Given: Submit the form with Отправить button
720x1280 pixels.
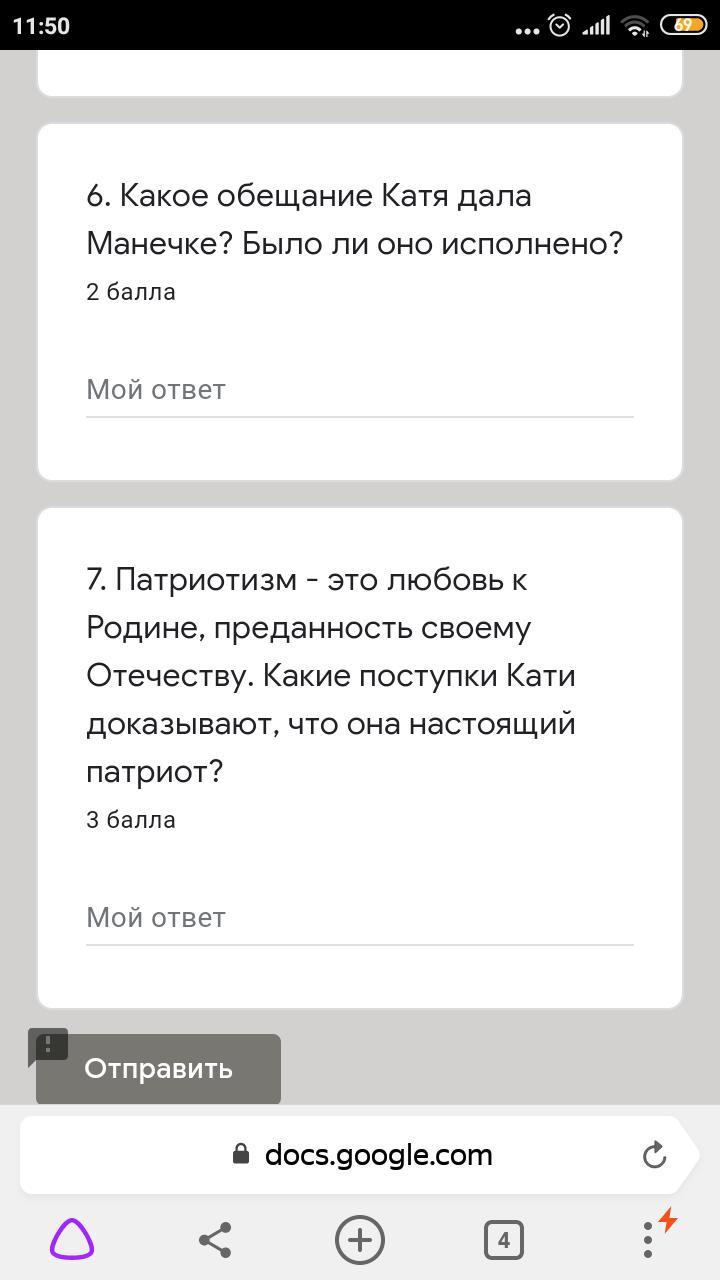Looking at the screenshot, I should pos(159,1069).
